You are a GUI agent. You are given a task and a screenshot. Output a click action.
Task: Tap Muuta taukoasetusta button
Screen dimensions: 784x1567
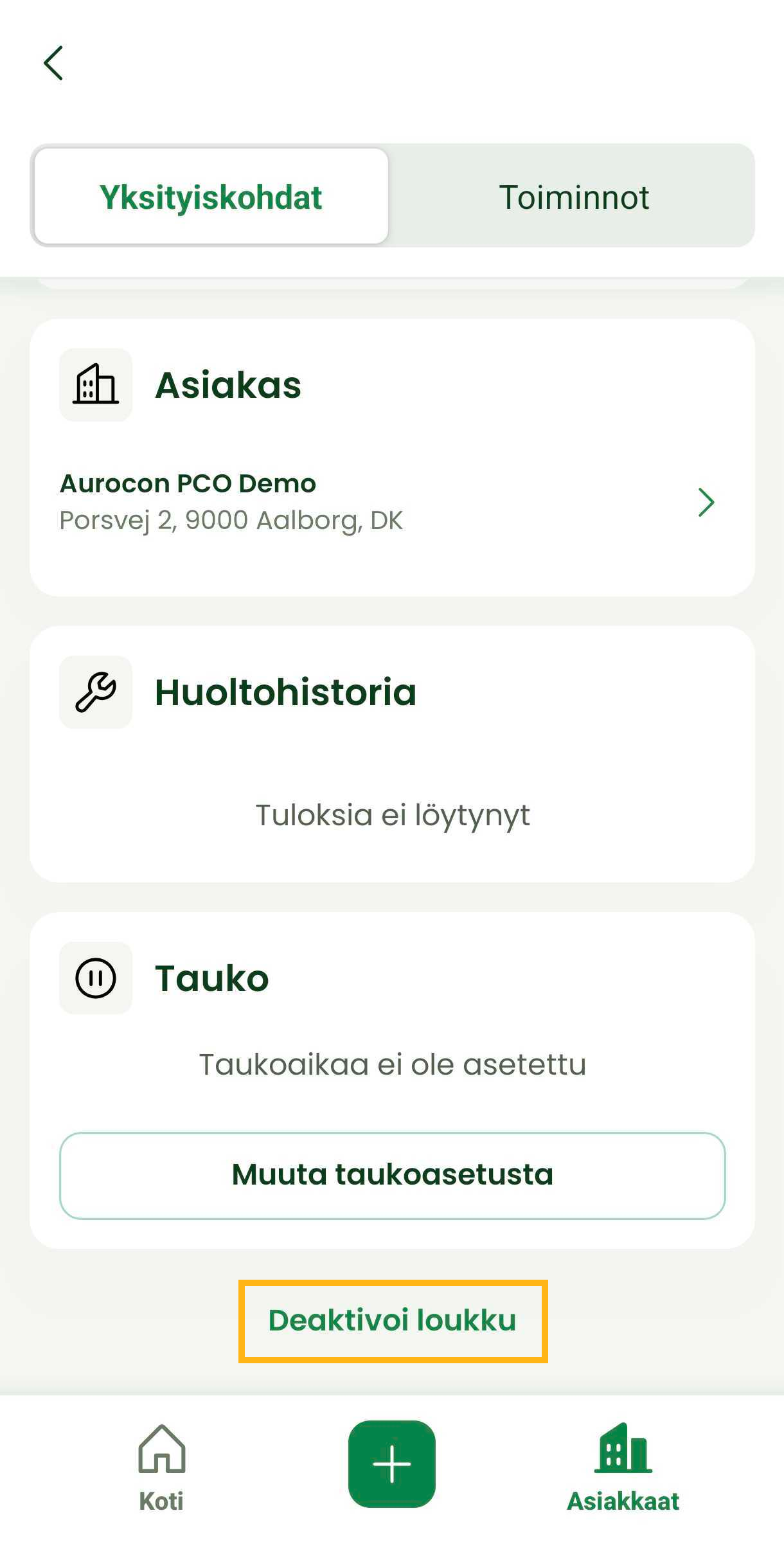point(392,1175)
